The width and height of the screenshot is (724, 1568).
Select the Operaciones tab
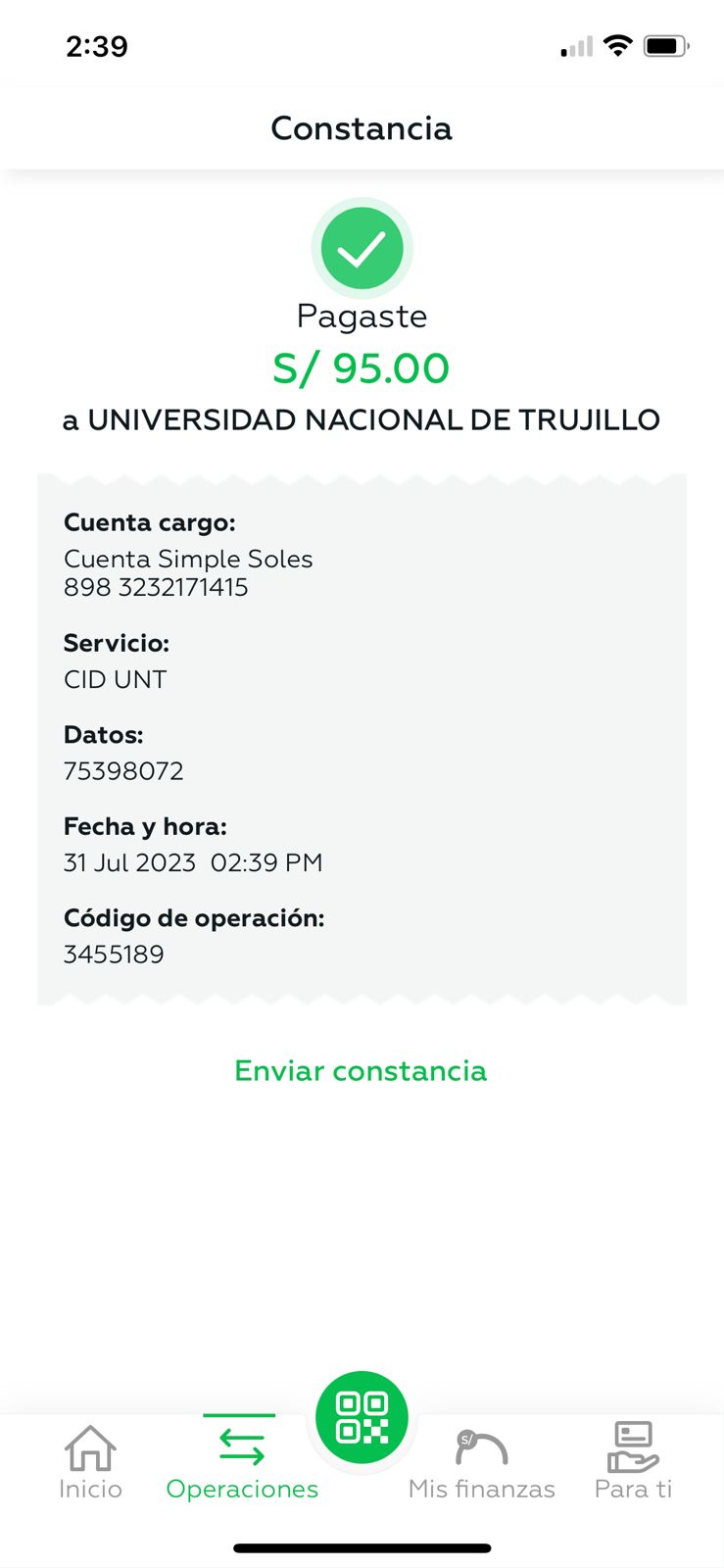pyautogui.click(x=242, y=1462)
